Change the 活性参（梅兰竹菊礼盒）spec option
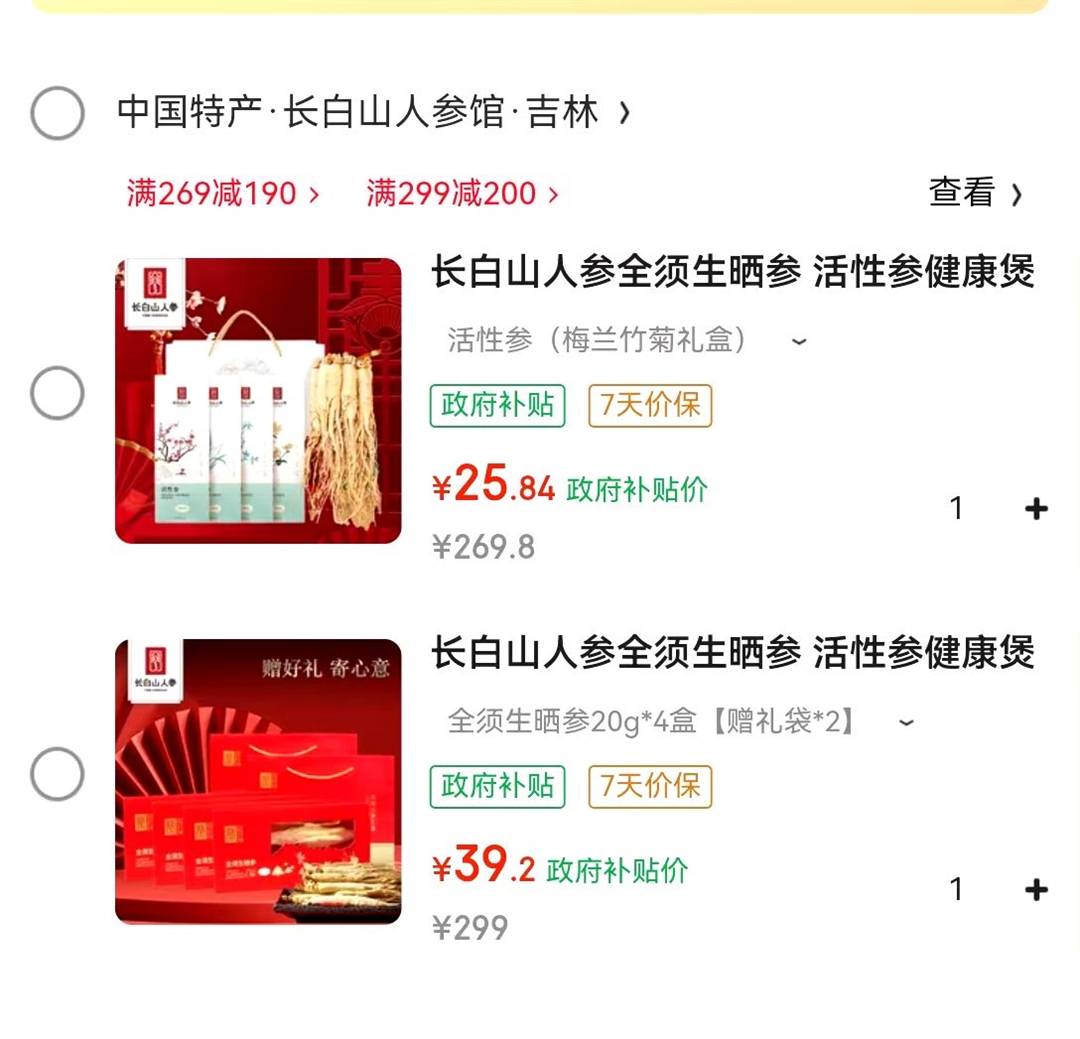 pos(626,341)
